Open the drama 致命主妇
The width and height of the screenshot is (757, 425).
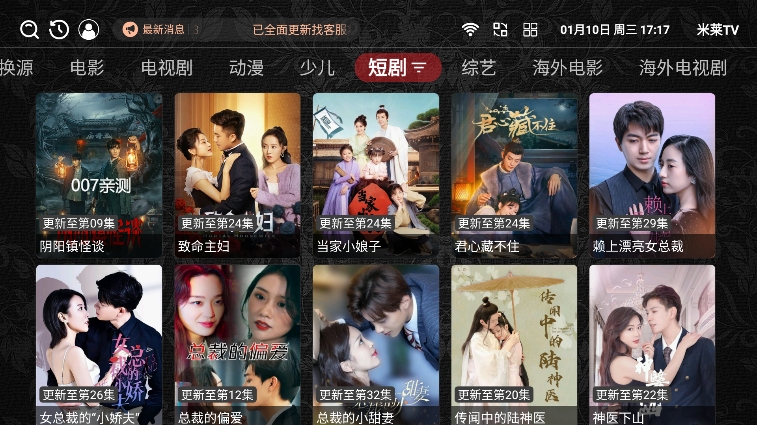point(237,173)
